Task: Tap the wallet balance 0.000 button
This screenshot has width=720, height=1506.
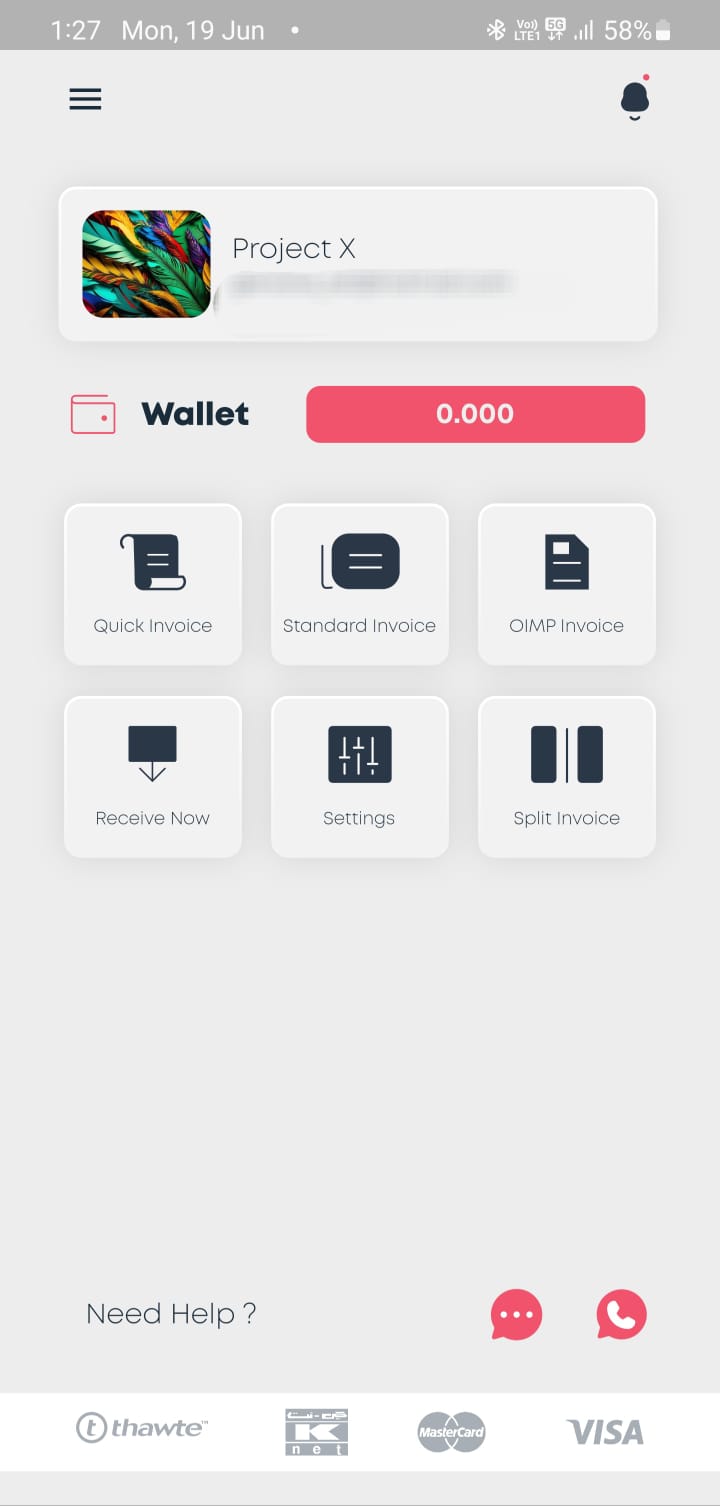Action: coord(475,414)
